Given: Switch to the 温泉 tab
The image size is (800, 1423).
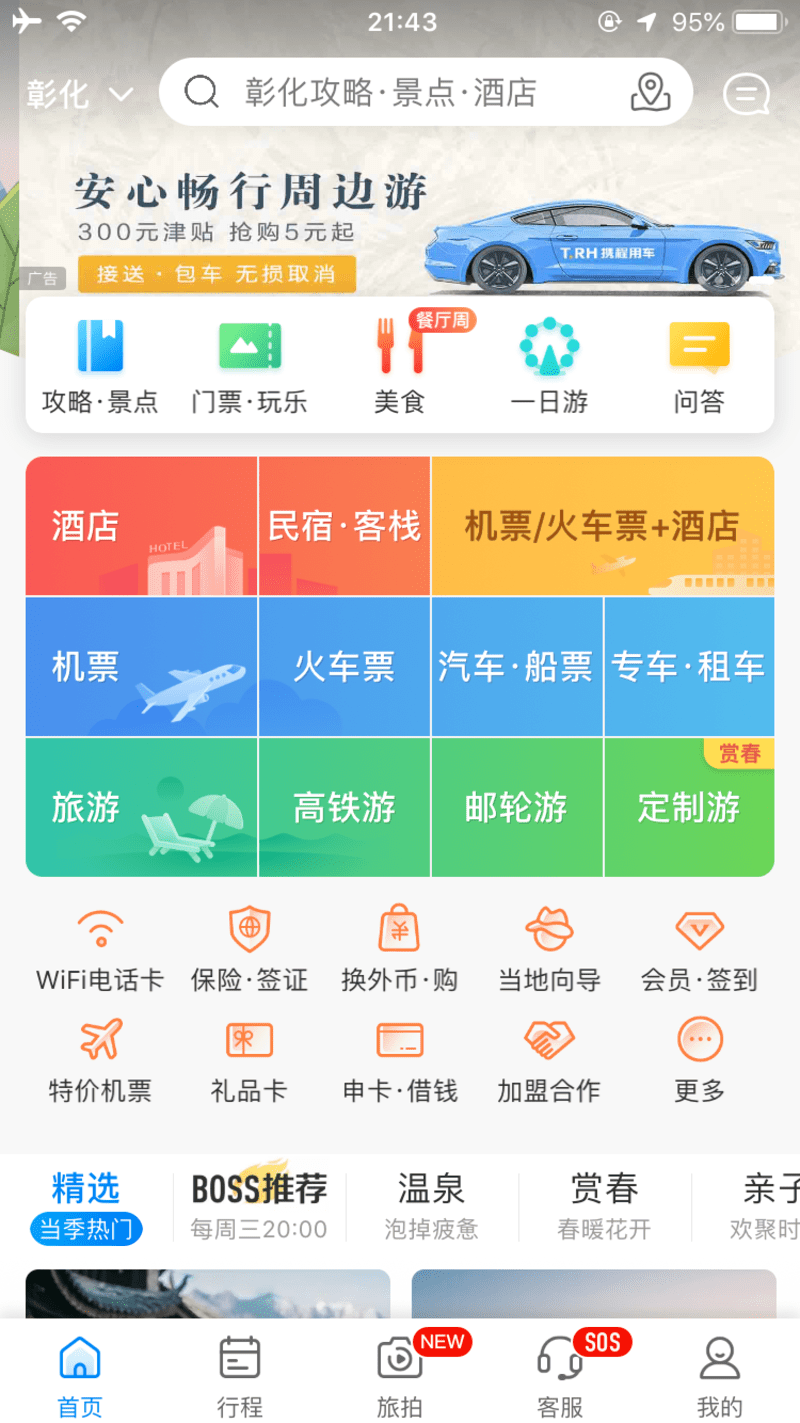Looking at the screenshot, I should point(431,1203).
